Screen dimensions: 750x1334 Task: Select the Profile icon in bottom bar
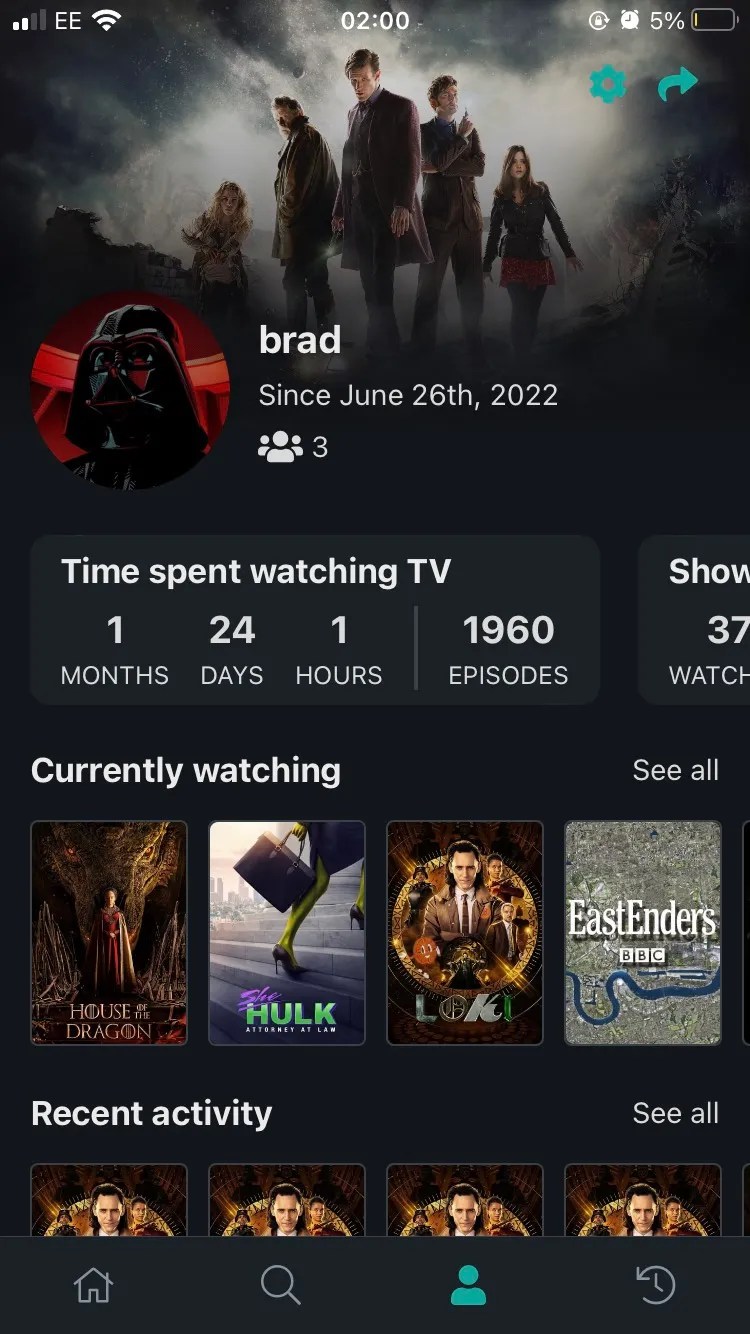tap(468, 1286)
